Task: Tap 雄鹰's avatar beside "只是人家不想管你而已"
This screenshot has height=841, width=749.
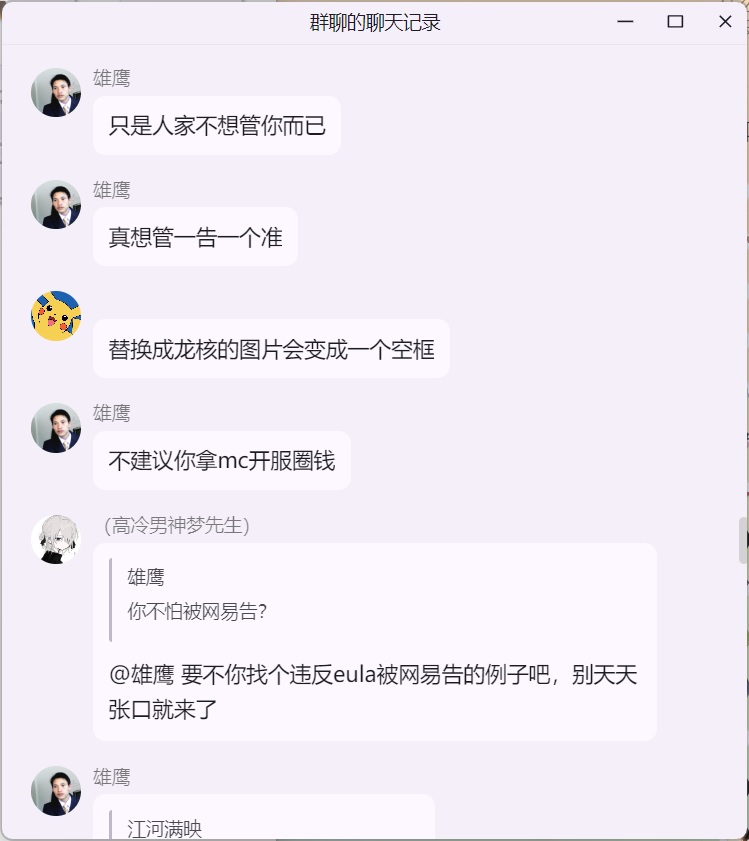Action: (x=56, y=93)
